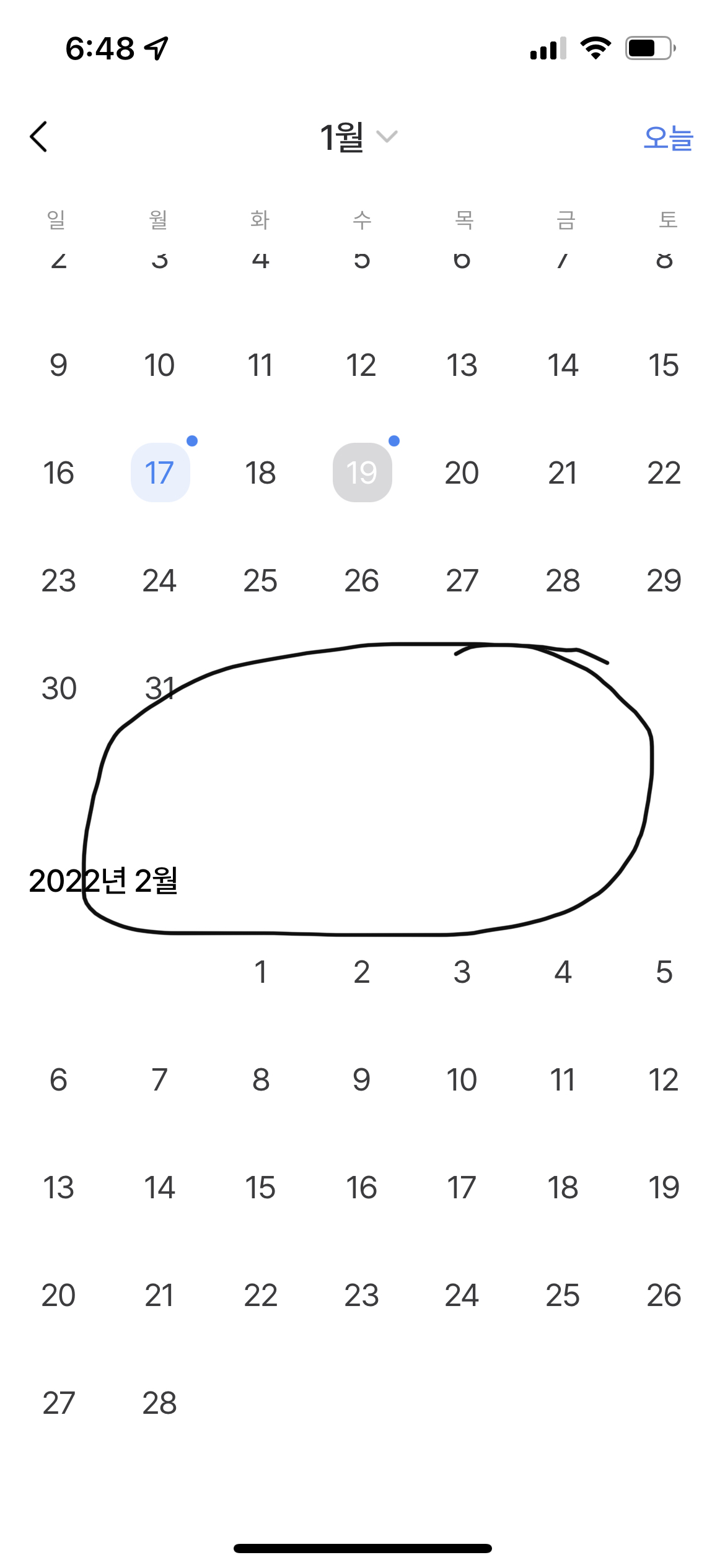This screenshot has width=725, height=1568.
Task: Deselect the currently selected date 17
Action: 160,473
